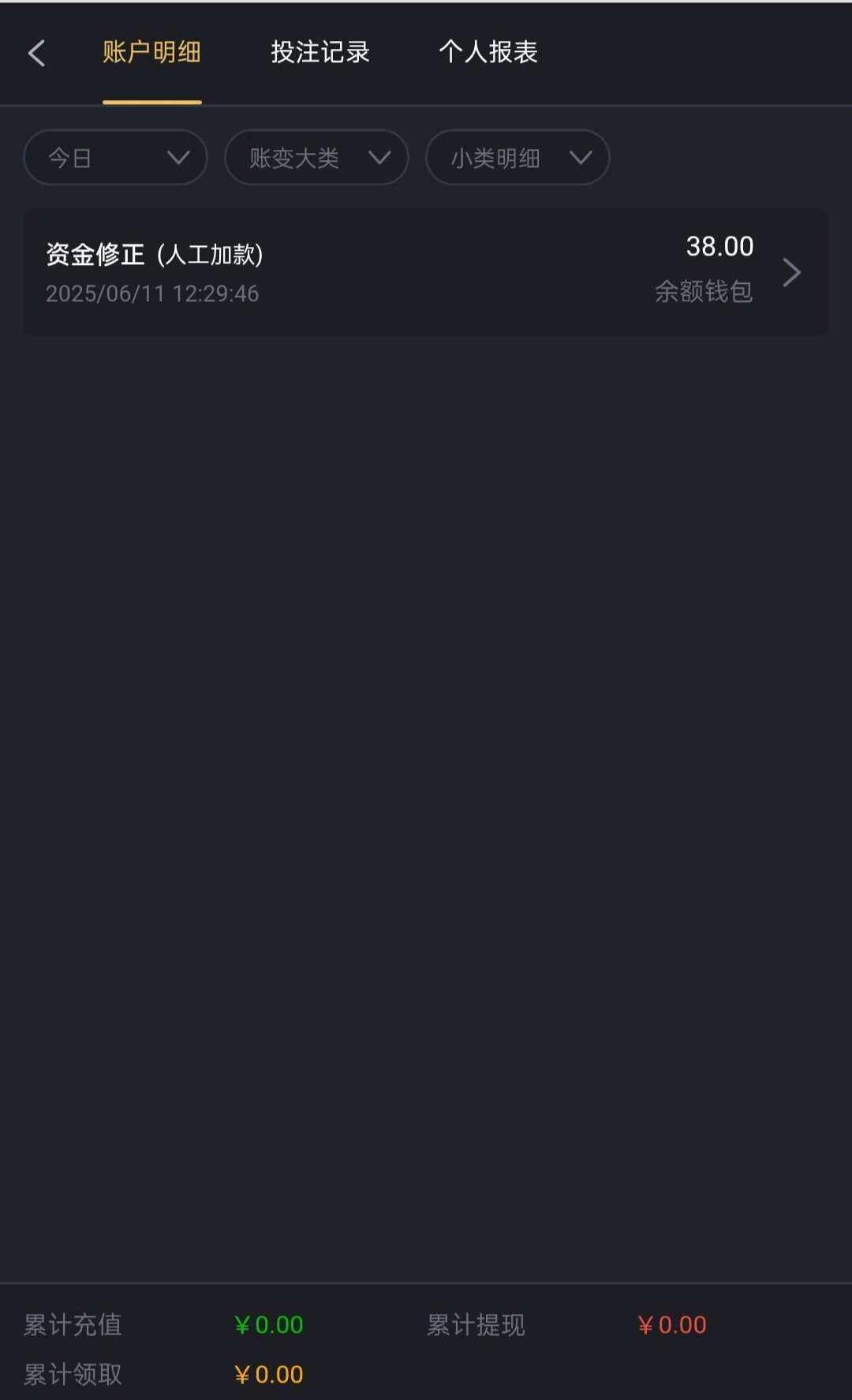Image resolution: width=852 pixels, height=1400 pixels.
Task: Open the 今日 date filter dropdown
Action: click(x=115, y=157)
